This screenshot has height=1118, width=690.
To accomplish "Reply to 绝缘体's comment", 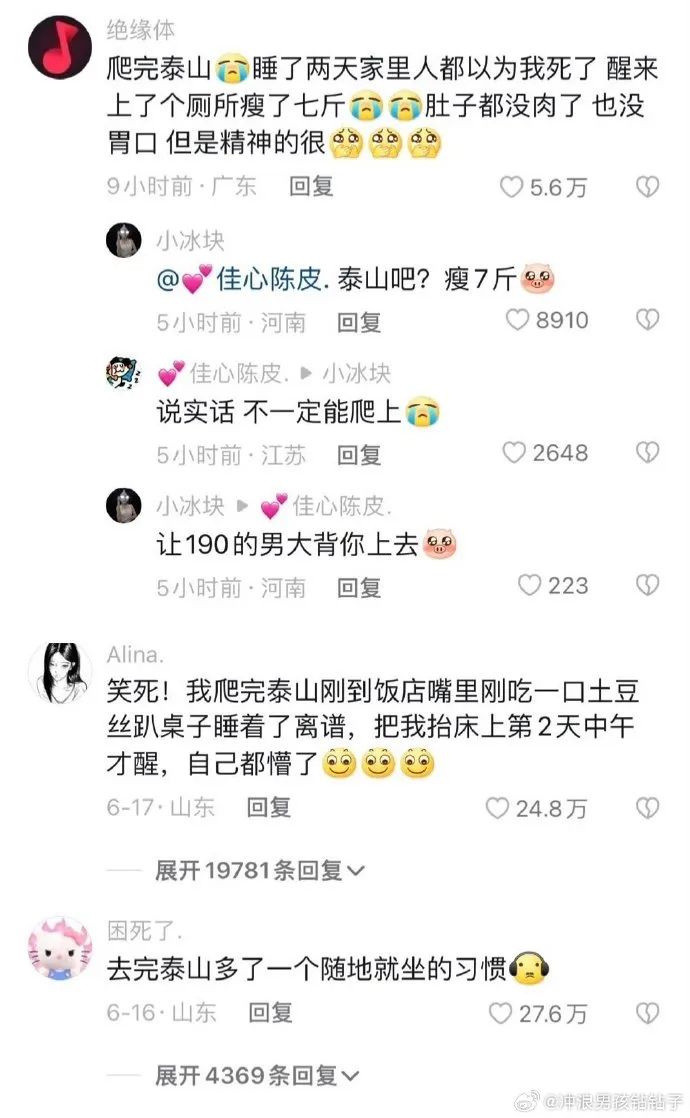I will tap(311, 186).
